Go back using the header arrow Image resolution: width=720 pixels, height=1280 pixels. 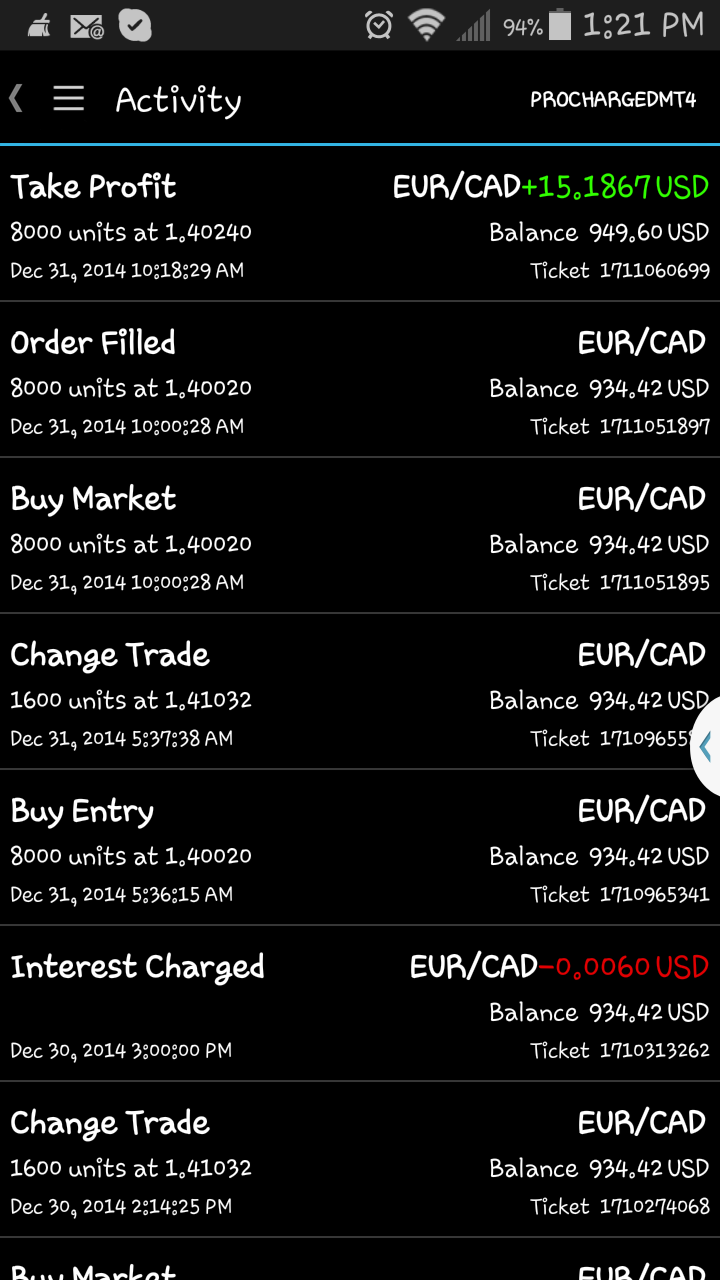(17, 98)
